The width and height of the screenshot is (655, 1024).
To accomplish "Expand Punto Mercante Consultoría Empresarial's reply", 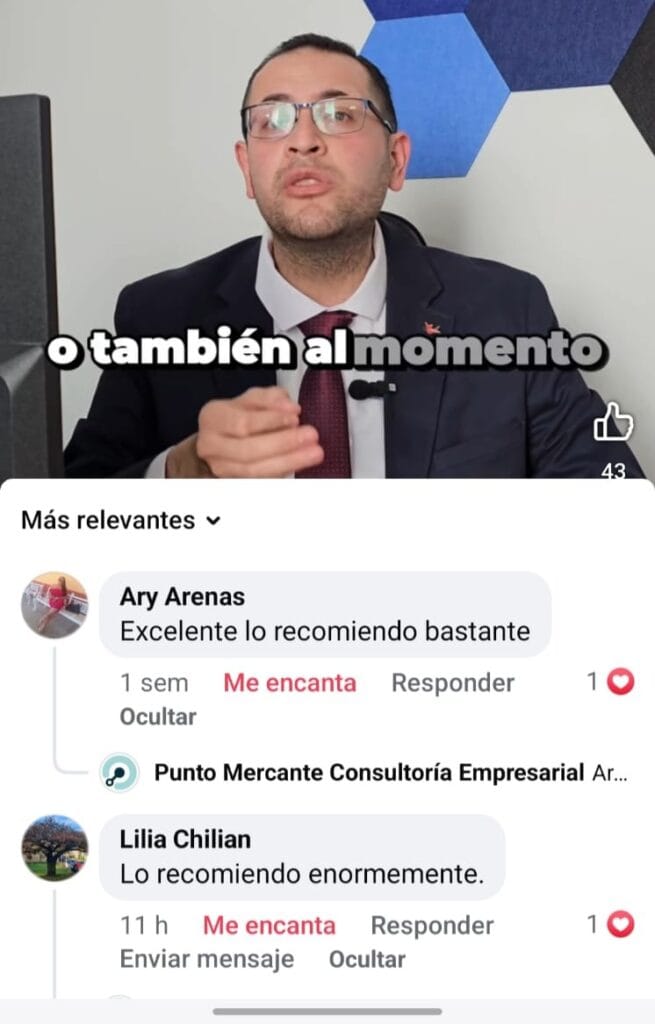I will click(368, 773).
